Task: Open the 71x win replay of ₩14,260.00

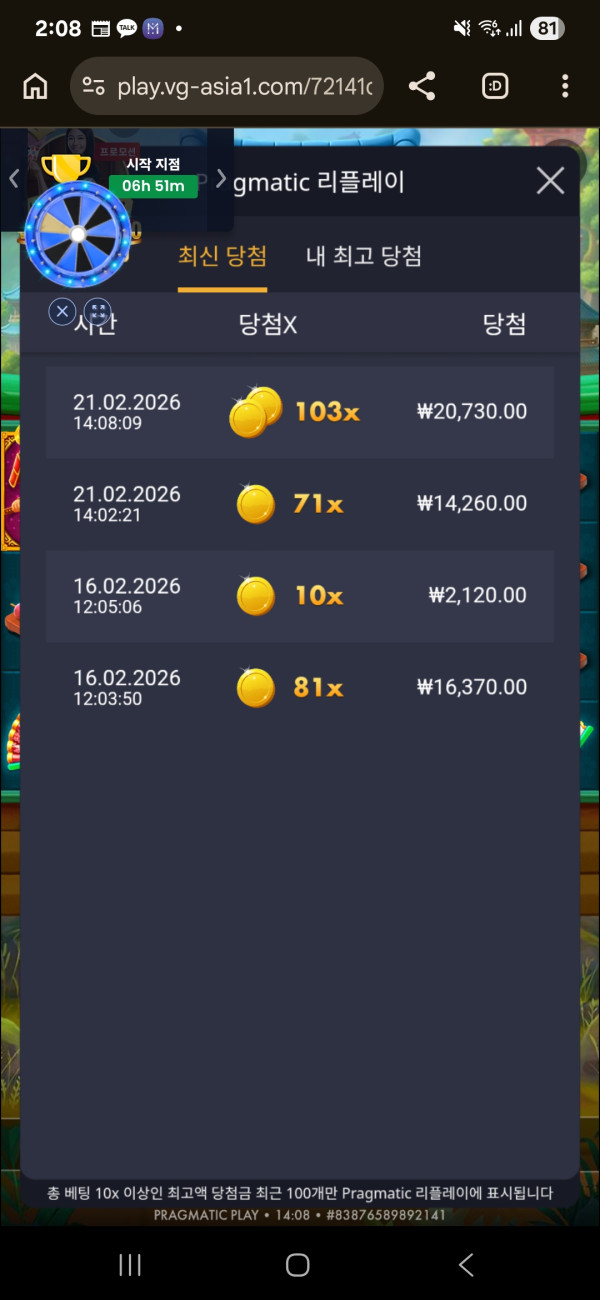Action: [x=300, y=504]
